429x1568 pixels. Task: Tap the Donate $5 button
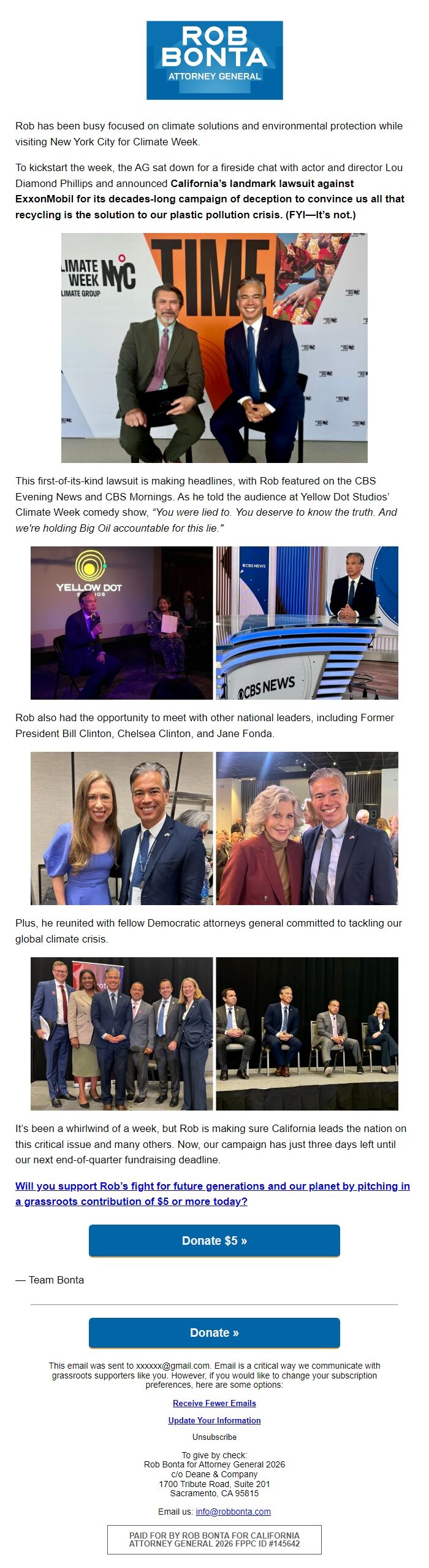coord(214,1240)
